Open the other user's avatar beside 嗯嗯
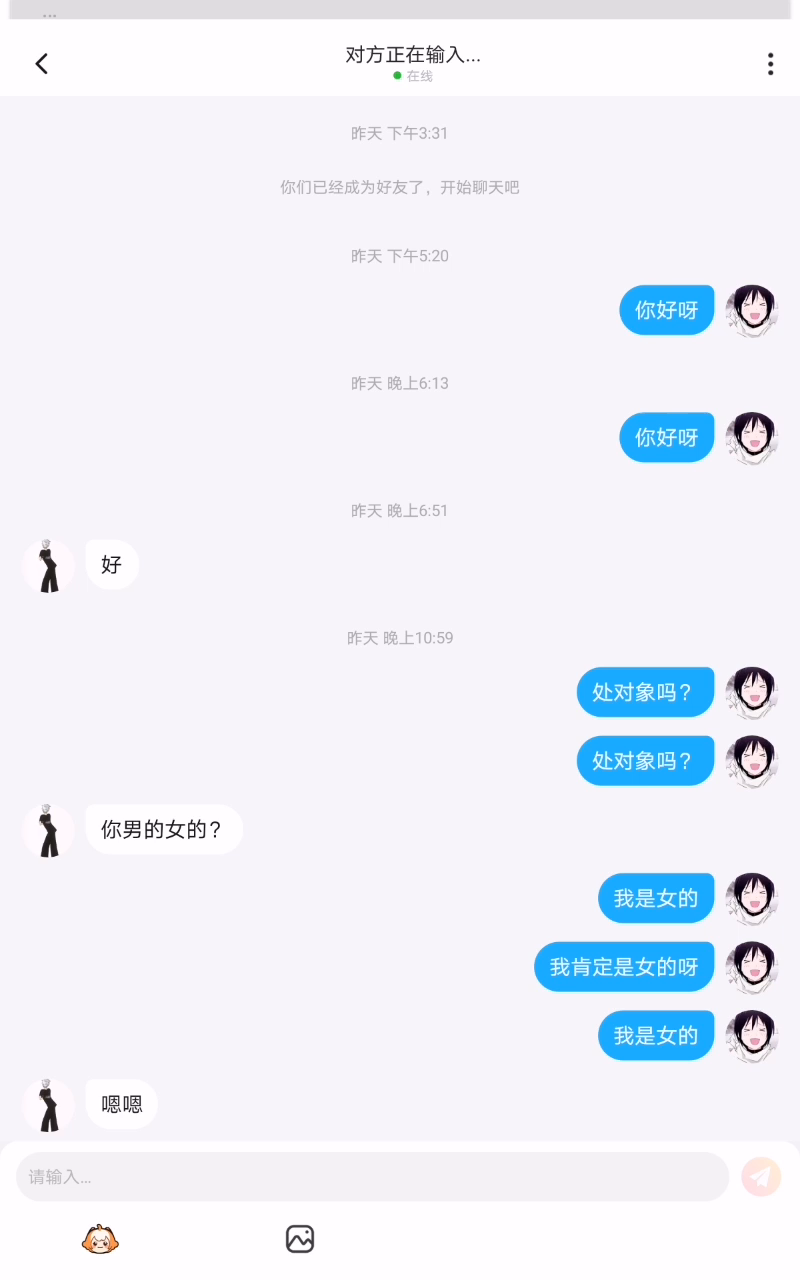The width and height of the screenshot is (800, 1280). coord(48,1105)
